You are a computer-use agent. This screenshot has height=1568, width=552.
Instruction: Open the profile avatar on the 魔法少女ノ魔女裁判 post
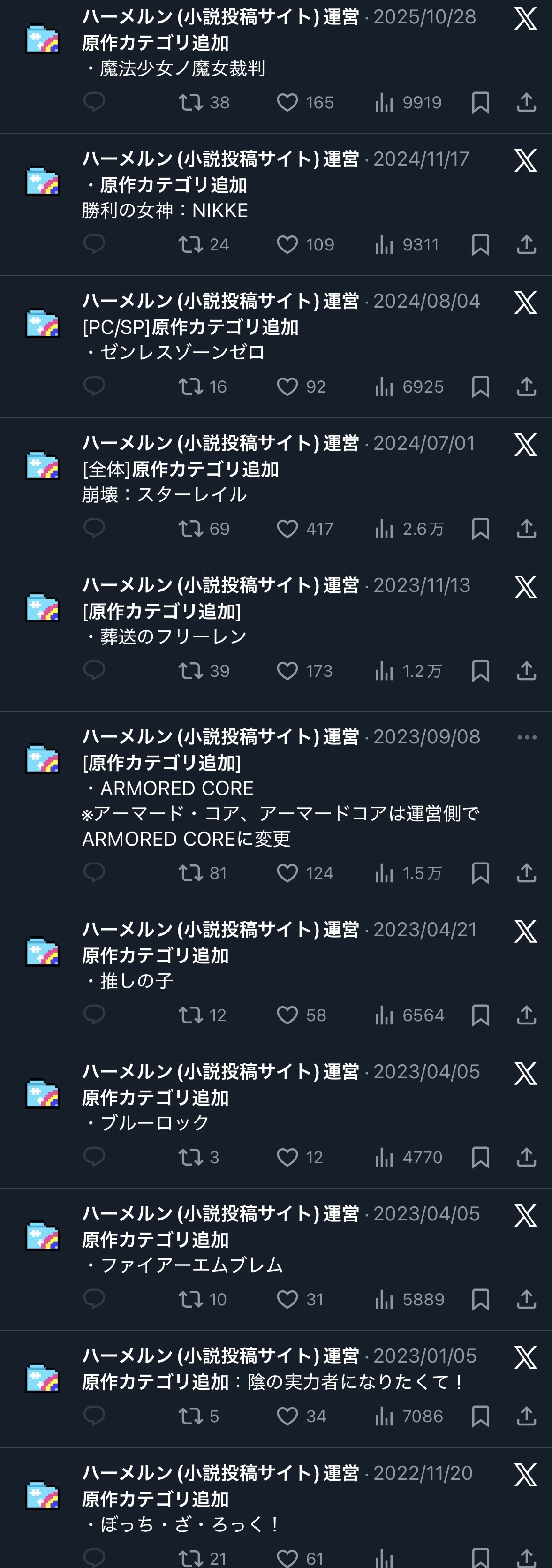click(x=42, y=39)
